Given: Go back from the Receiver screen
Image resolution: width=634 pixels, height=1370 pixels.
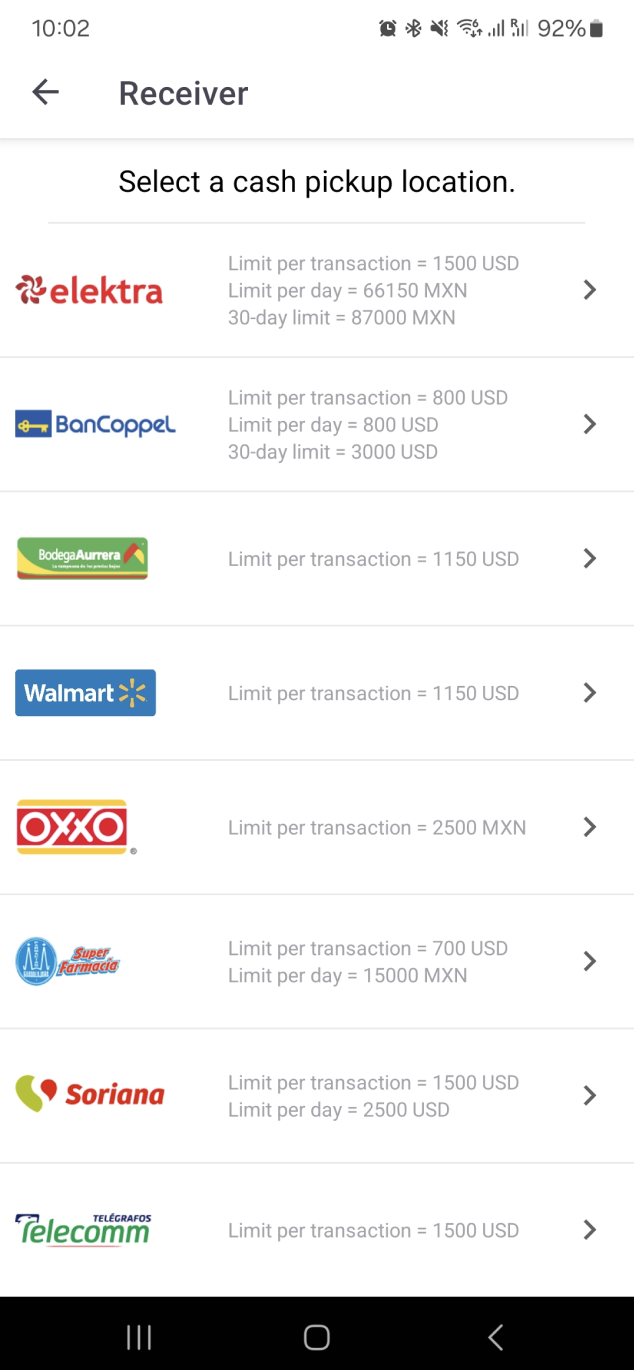Looking at the screenshot, I should click(46, 93).
